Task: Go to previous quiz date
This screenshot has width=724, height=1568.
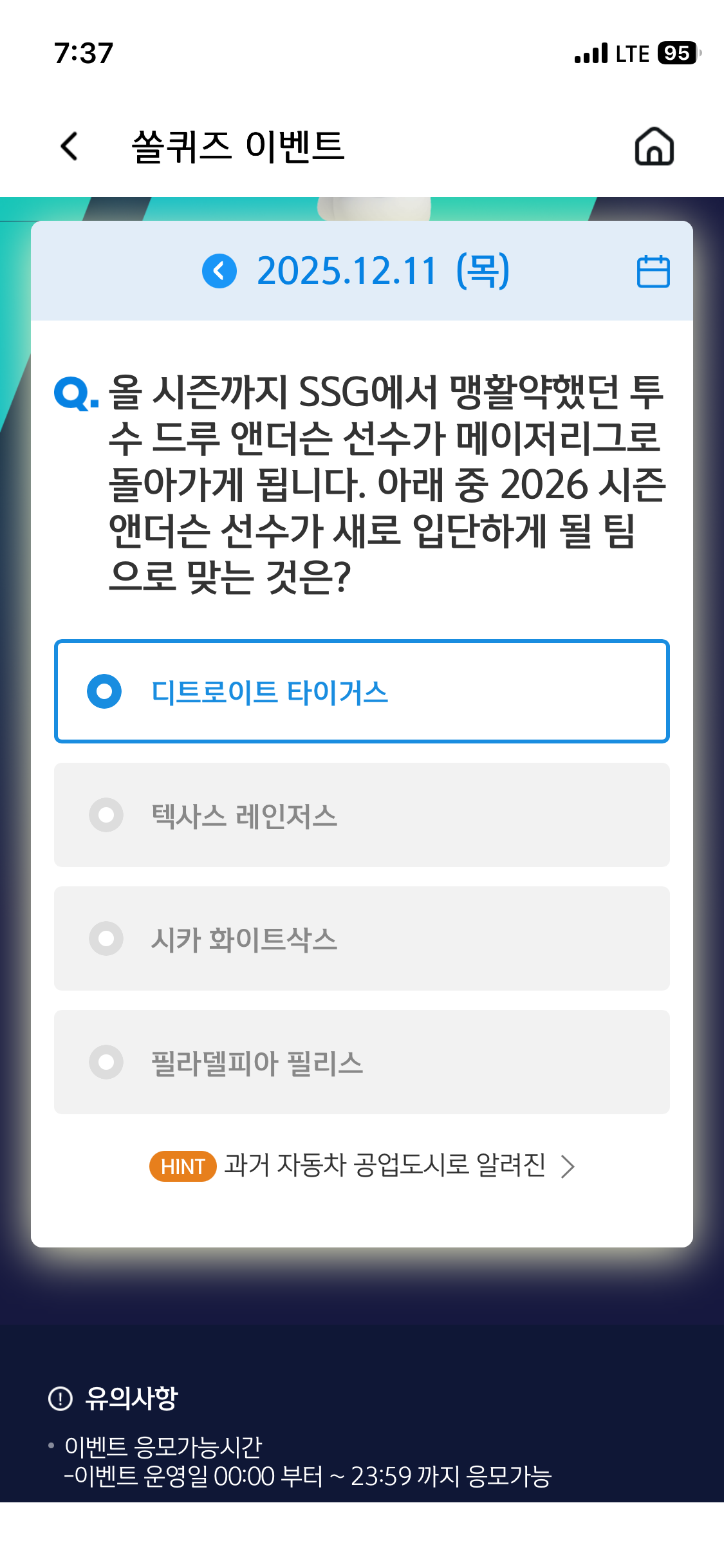Action: 219,271
